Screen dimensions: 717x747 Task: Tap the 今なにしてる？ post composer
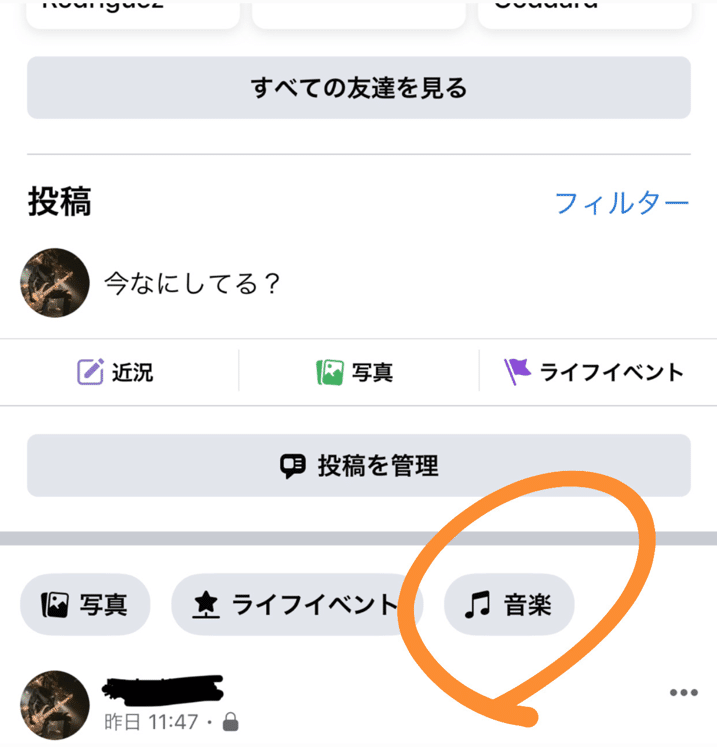194,284
